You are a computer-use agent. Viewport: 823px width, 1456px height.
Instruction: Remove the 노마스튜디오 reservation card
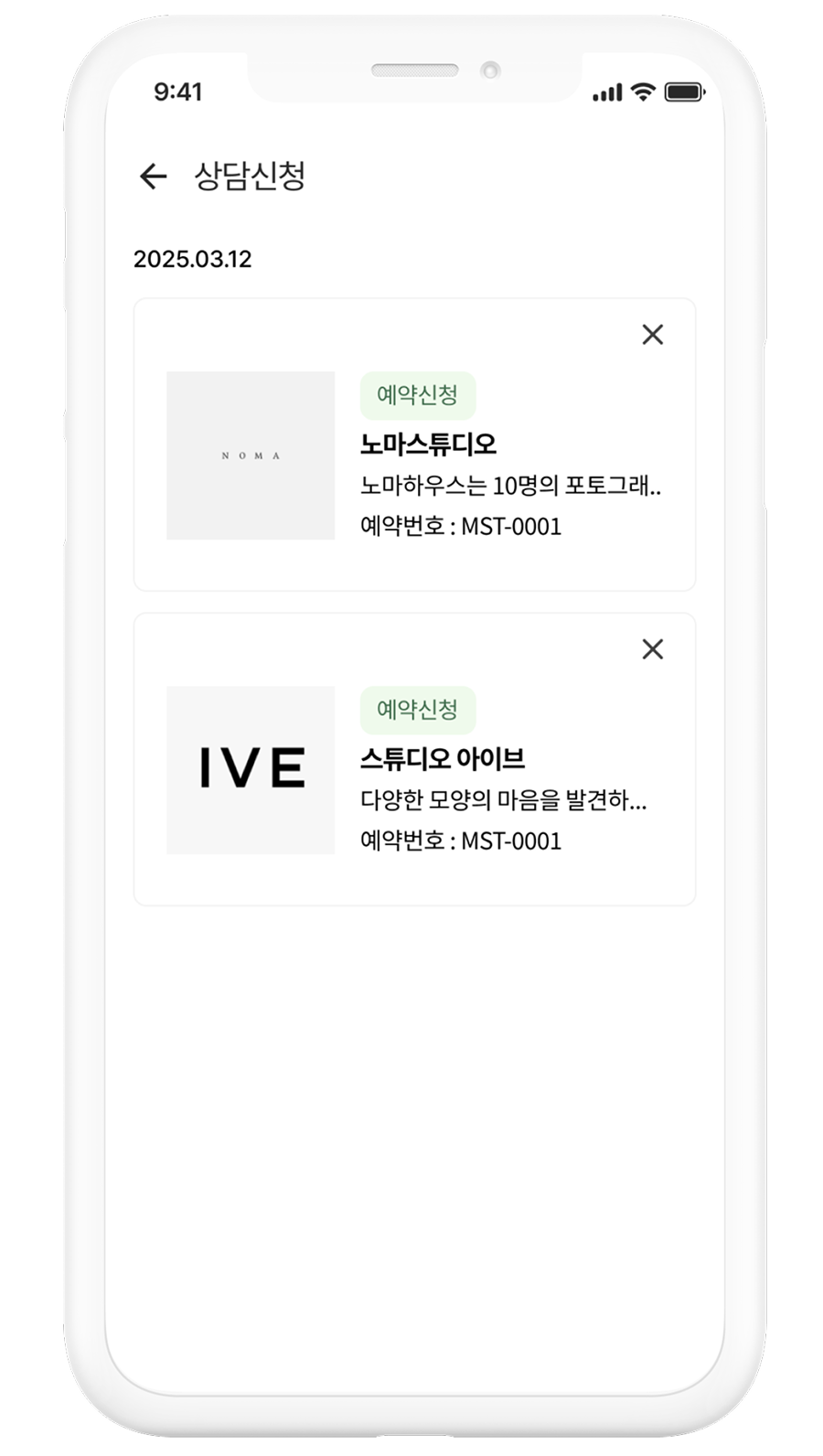652,335
